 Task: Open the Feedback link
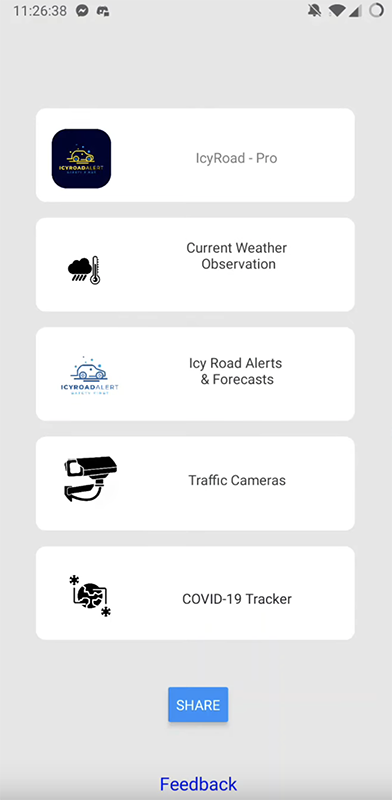pyautogui.click(x=199, y=784)
